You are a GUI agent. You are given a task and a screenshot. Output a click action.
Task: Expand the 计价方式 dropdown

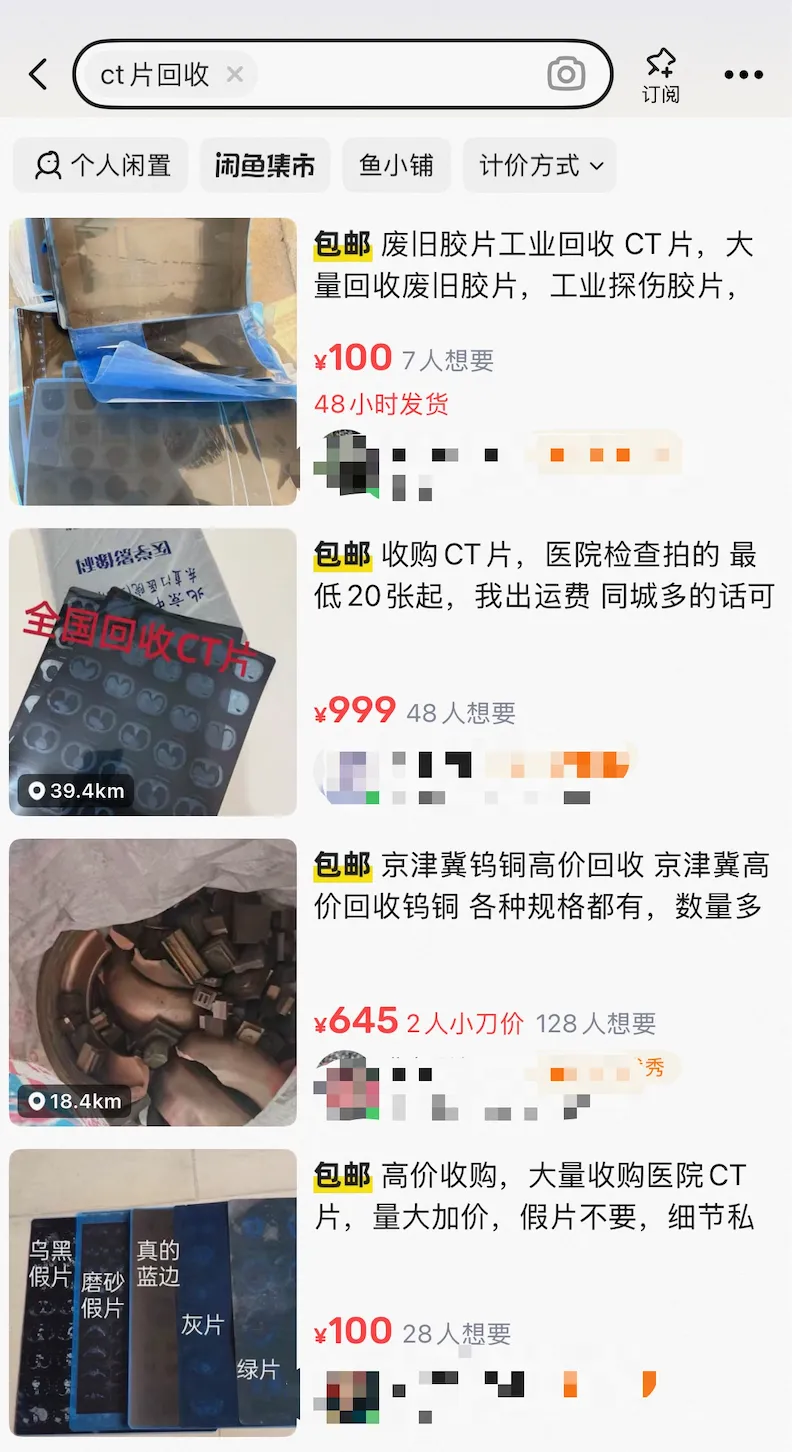click(540, 165)
